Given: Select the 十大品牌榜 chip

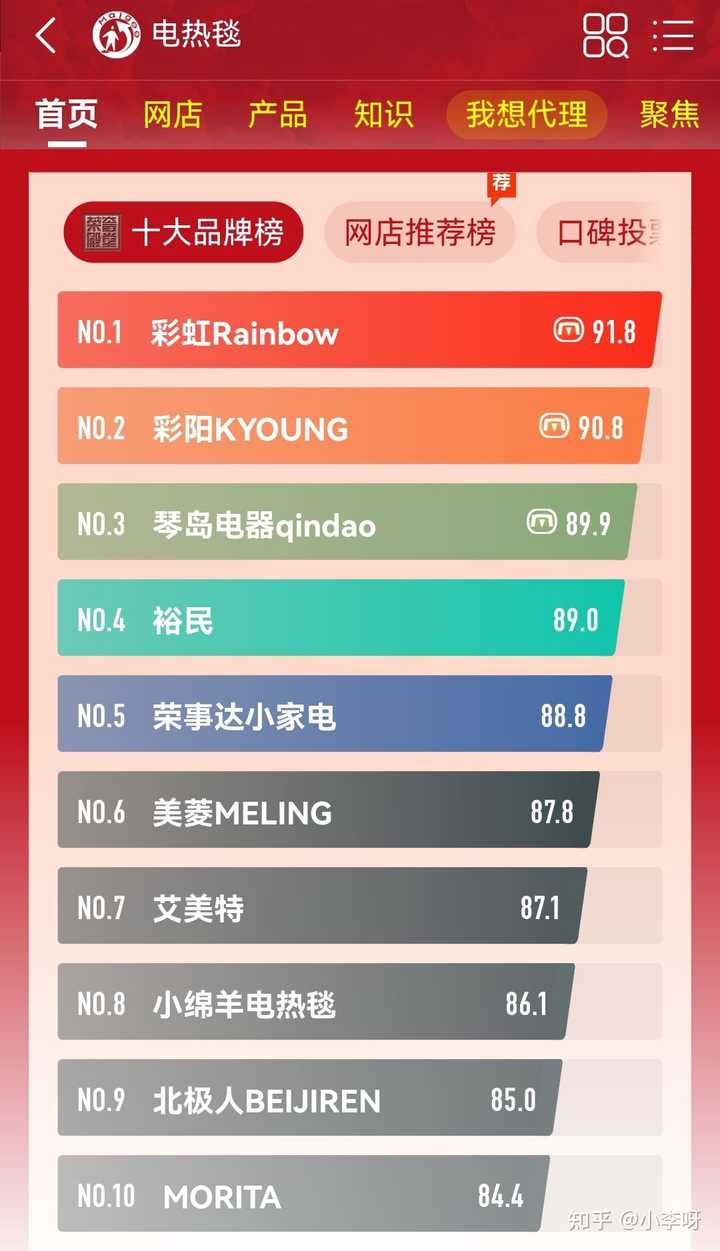Looking at the screenshot, I should click(183, 233).
